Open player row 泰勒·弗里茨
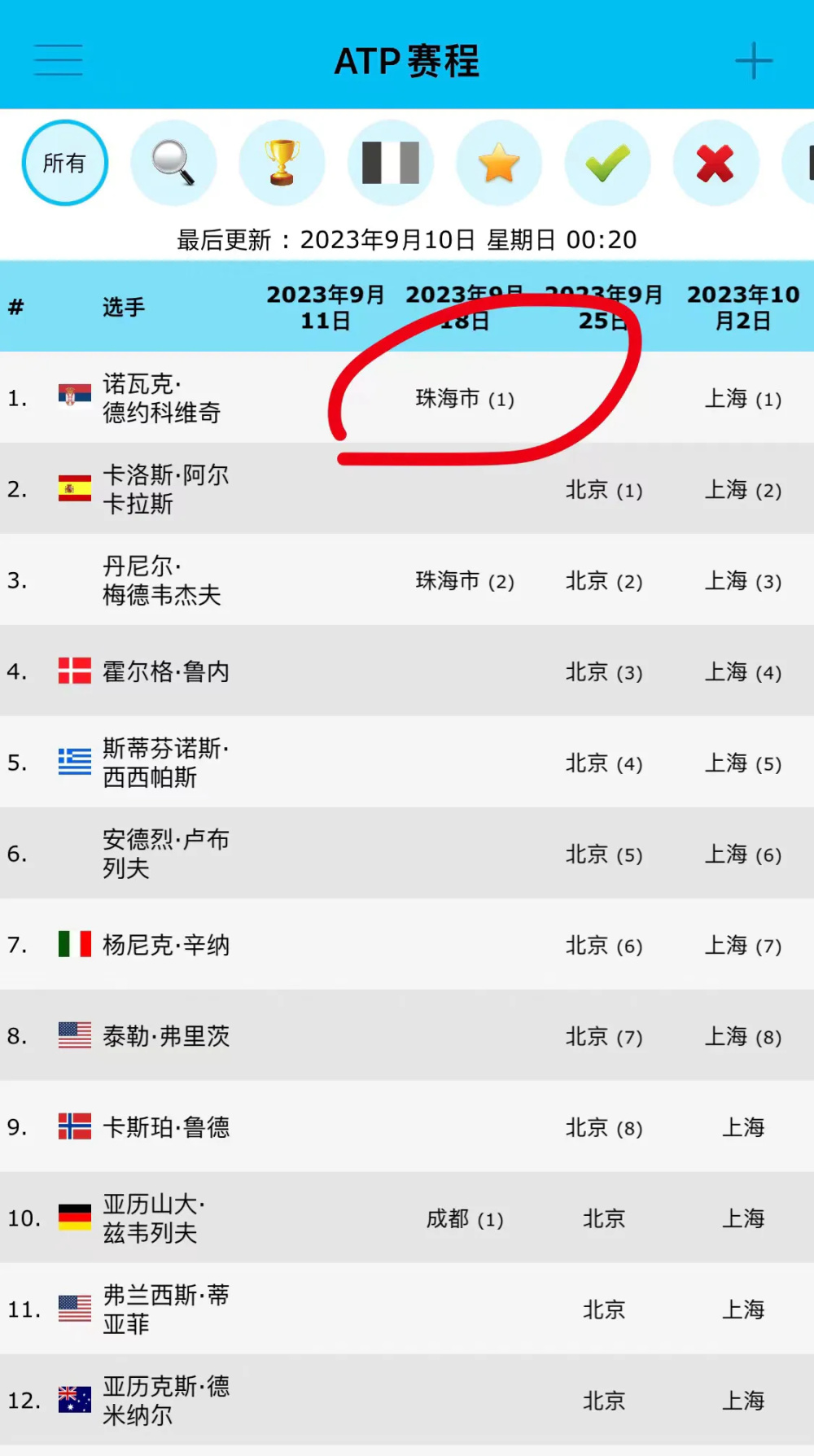The width and height of the screenshot is (814, 1456). click(x=407, y=1036)
